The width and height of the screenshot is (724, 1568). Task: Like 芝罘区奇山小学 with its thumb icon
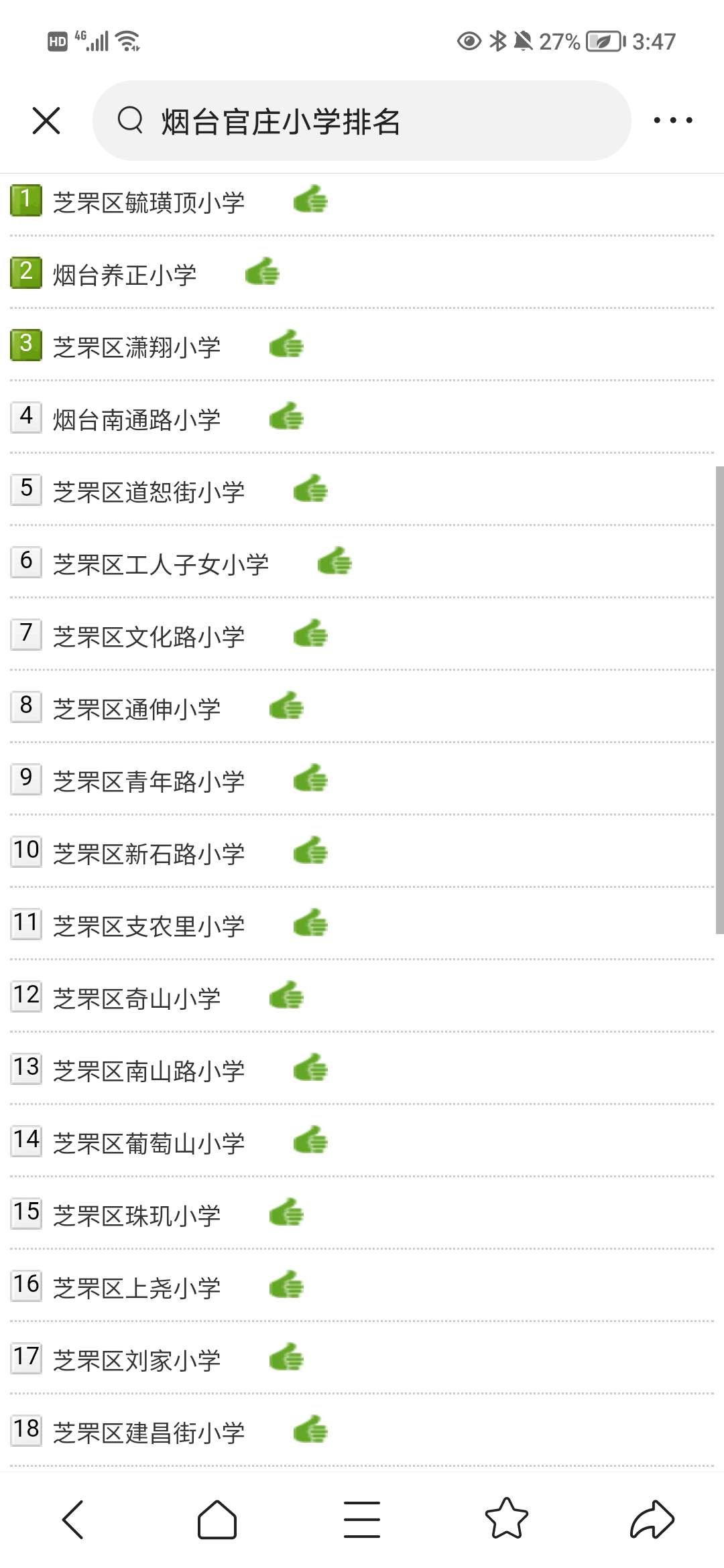pyautogui.click(x=286, y=996)
